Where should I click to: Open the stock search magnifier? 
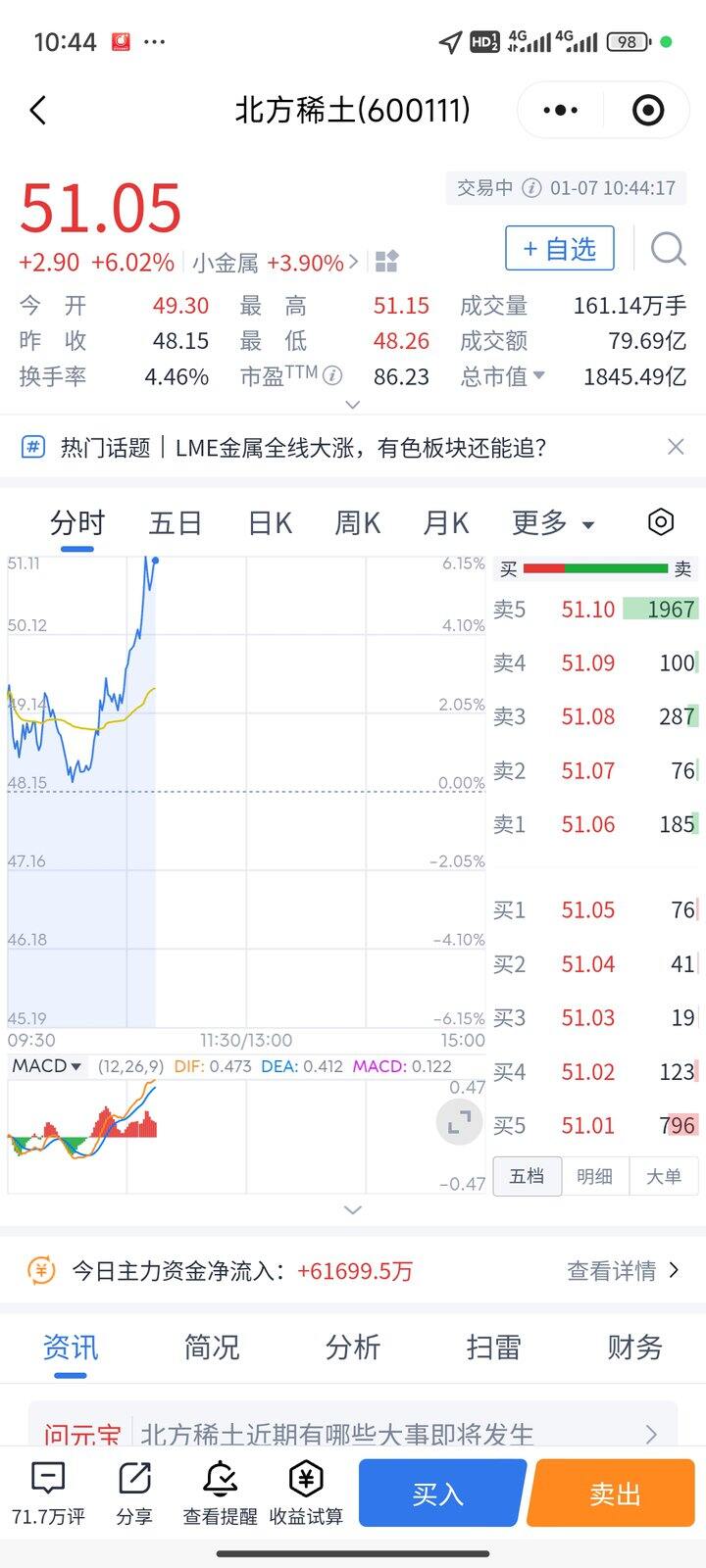point(668,249)
